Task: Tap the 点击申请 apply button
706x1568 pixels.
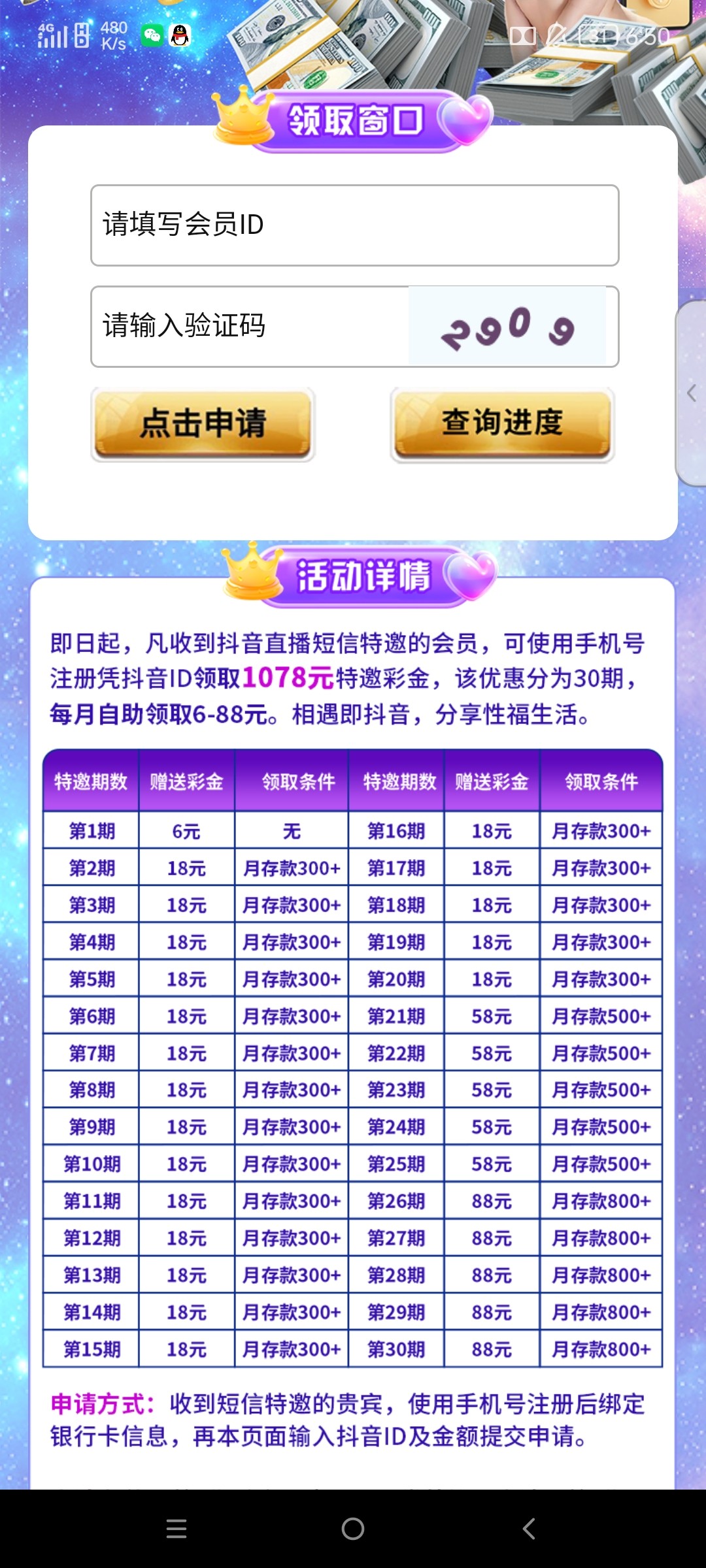Action: [203, 424]
